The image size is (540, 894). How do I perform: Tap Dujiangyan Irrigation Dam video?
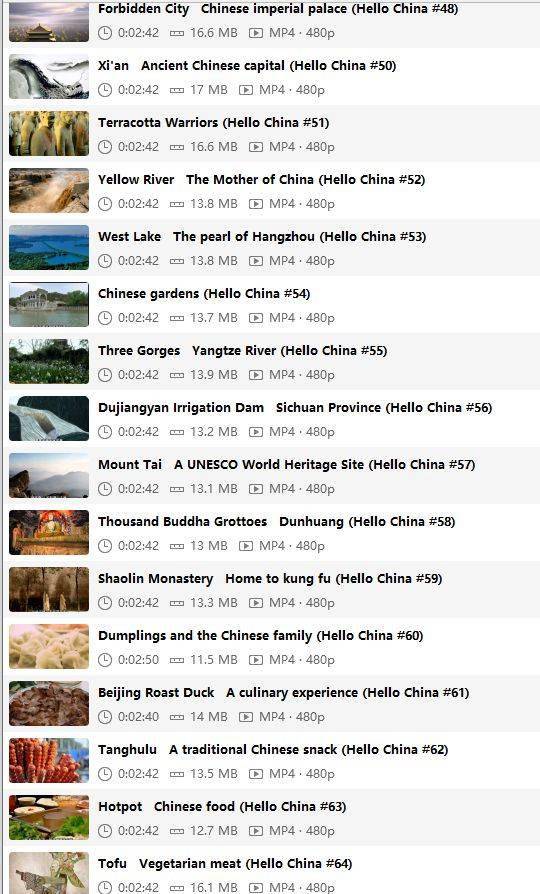(271, 419)
